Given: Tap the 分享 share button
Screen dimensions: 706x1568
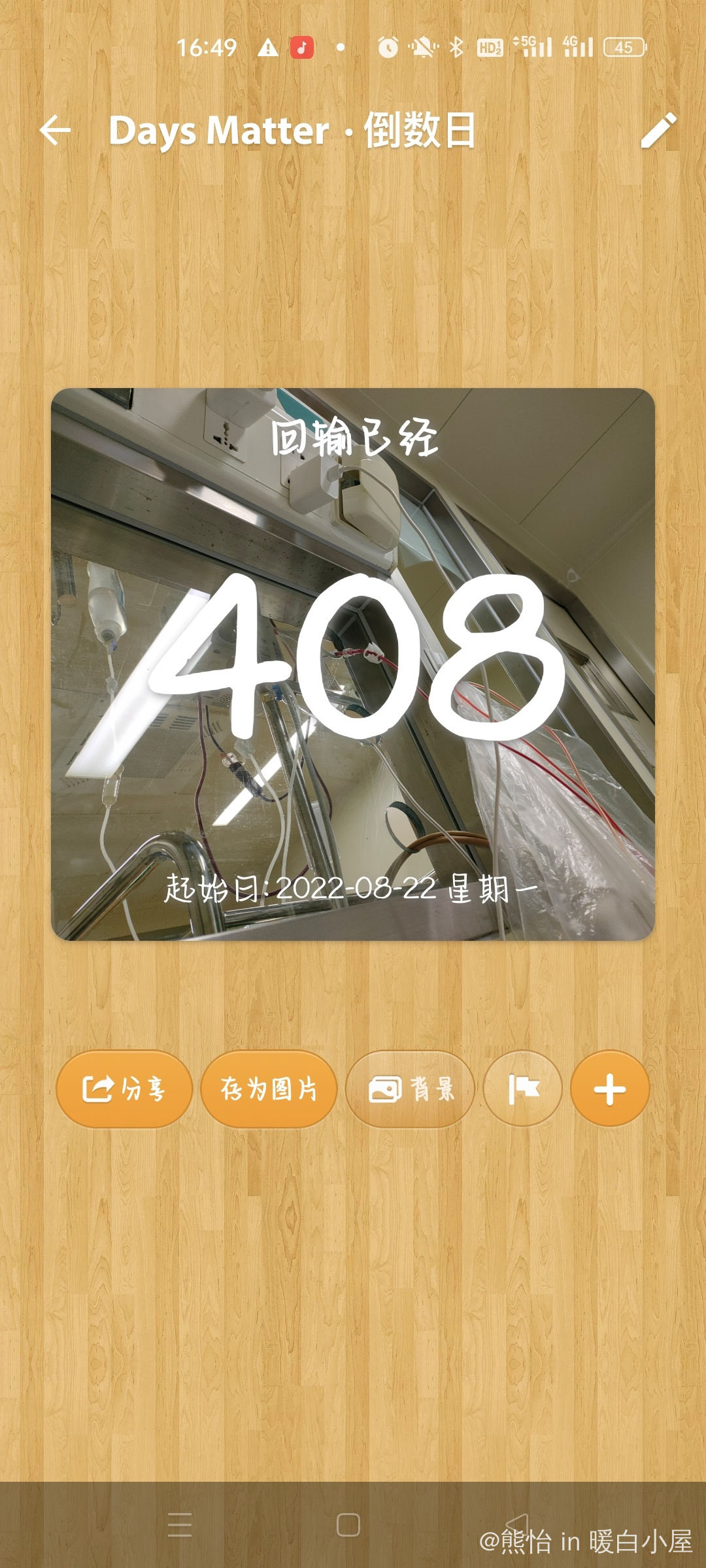Looking at the screenshot, I should [124, 1089].
